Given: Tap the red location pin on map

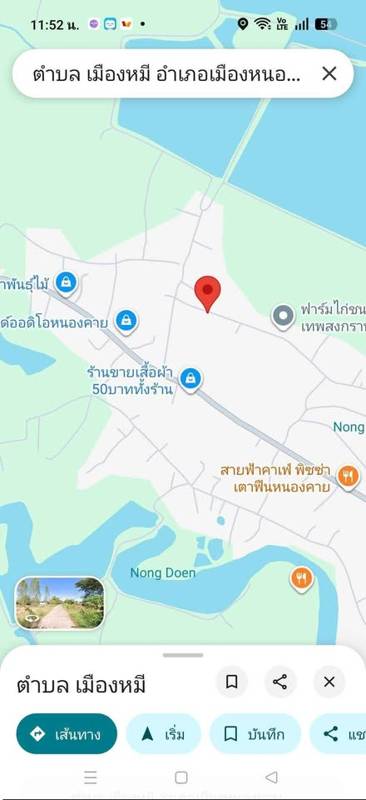Looking at the screenshot, I should (x=207, y=294).
